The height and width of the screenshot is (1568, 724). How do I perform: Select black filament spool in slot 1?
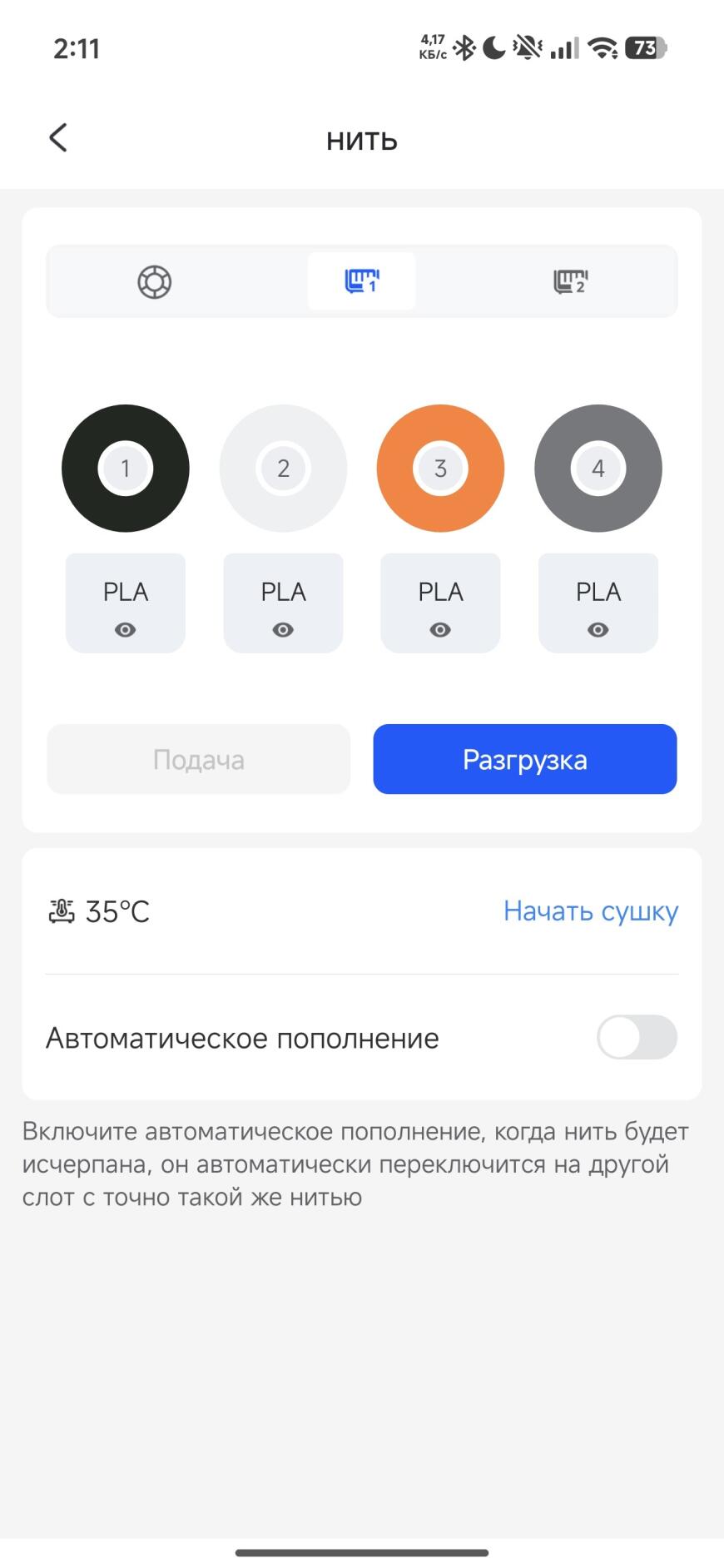[x=125, y=468]
